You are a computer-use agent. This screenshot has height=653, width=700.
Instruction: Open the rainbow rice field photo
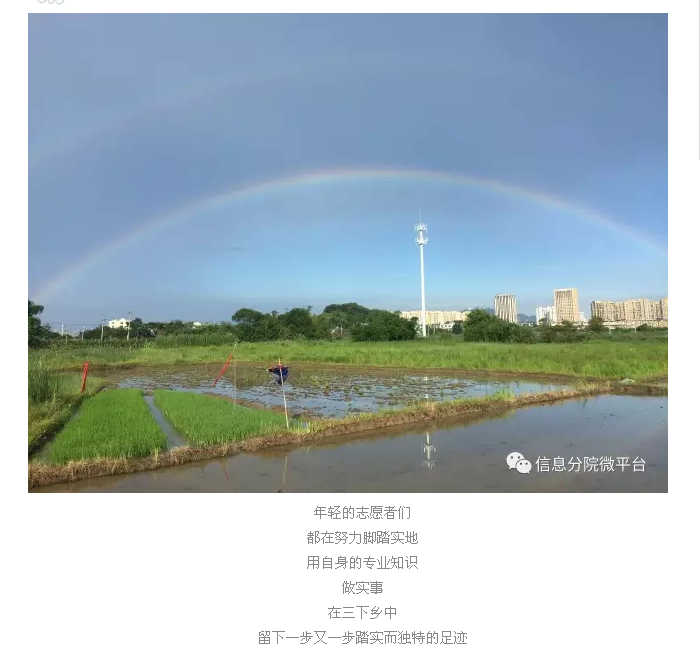(x=347, y=252)
